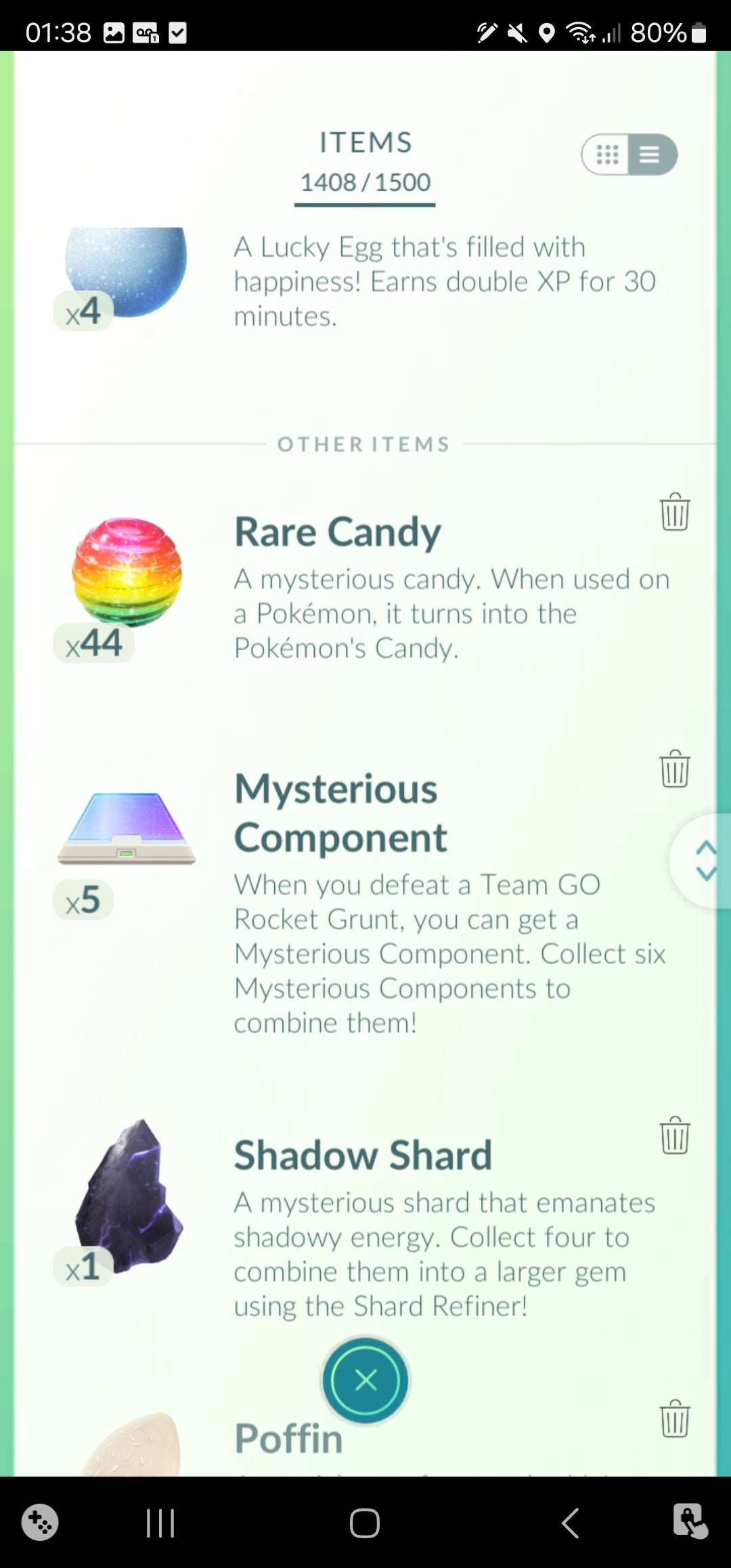Switch to list view layout
The image size is (731, 1568).
[x=650, y=155]
